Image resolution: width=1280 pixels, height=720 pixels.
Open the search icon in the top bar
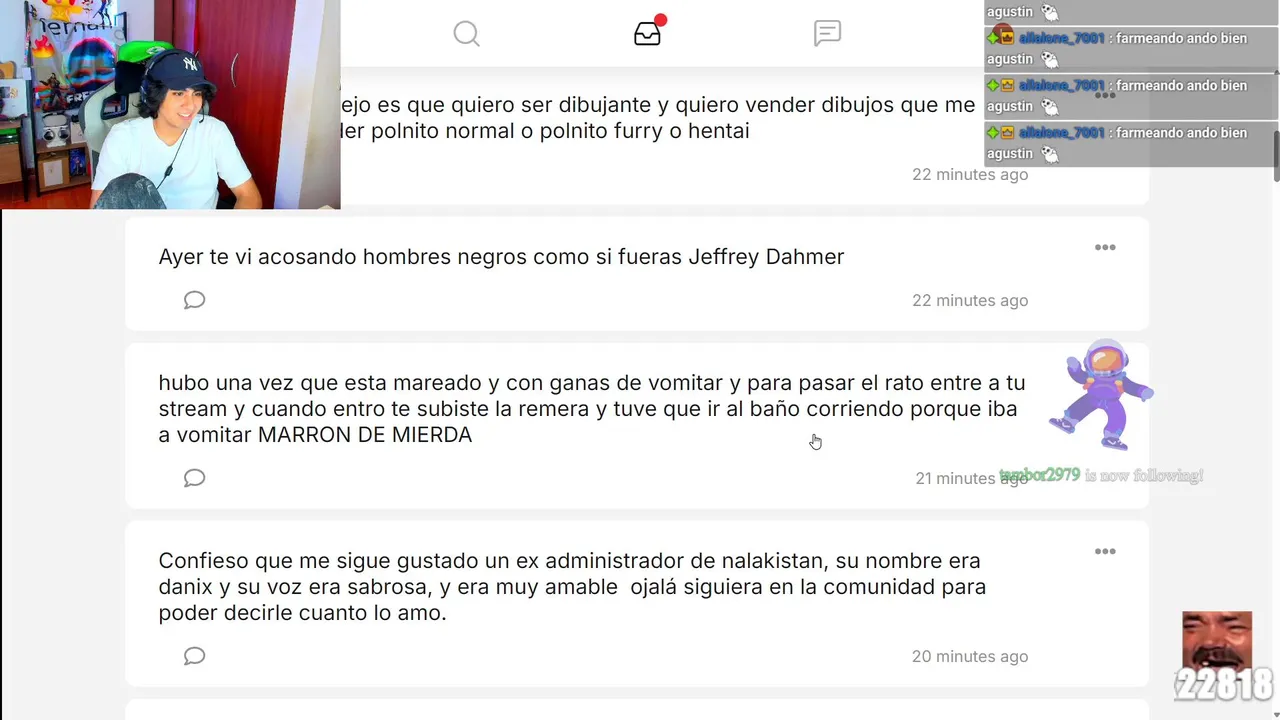tap(466, 34)
